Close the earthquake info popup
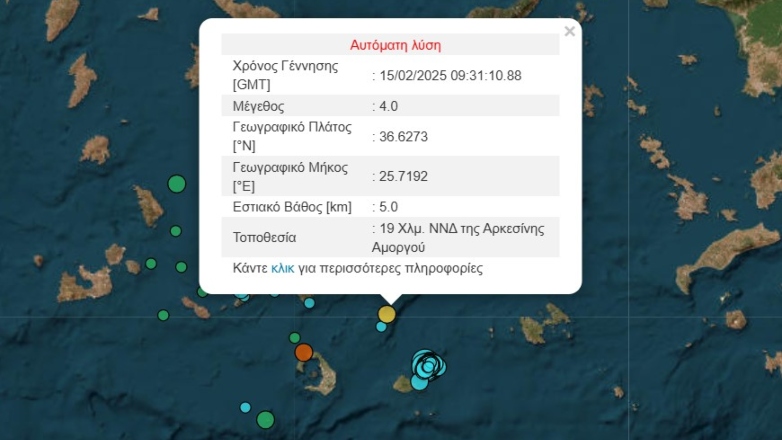The image size is (782, 440). [569, 31]
